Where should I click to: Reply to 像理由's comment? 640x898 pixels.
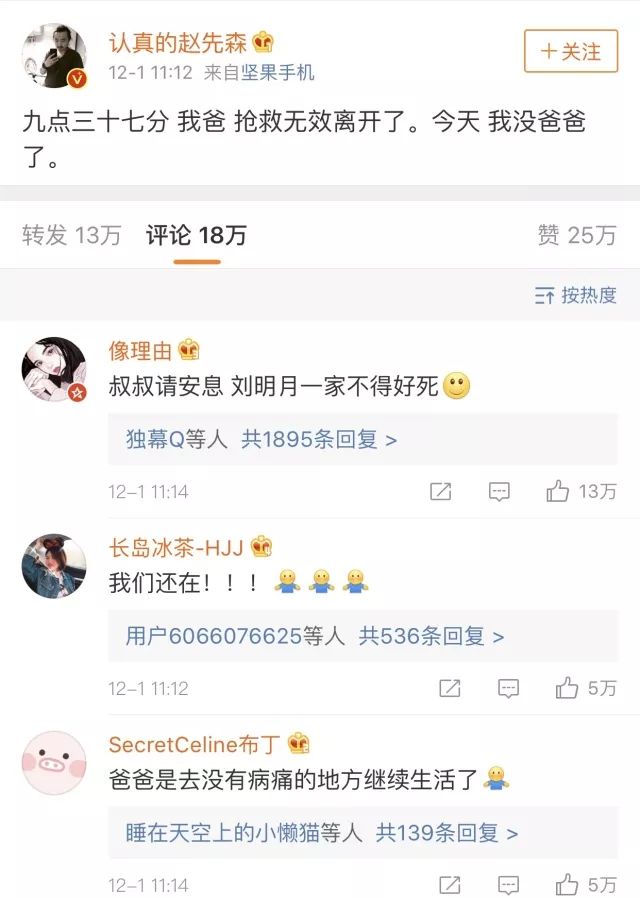pyautogui.click(x=499, y=491)
